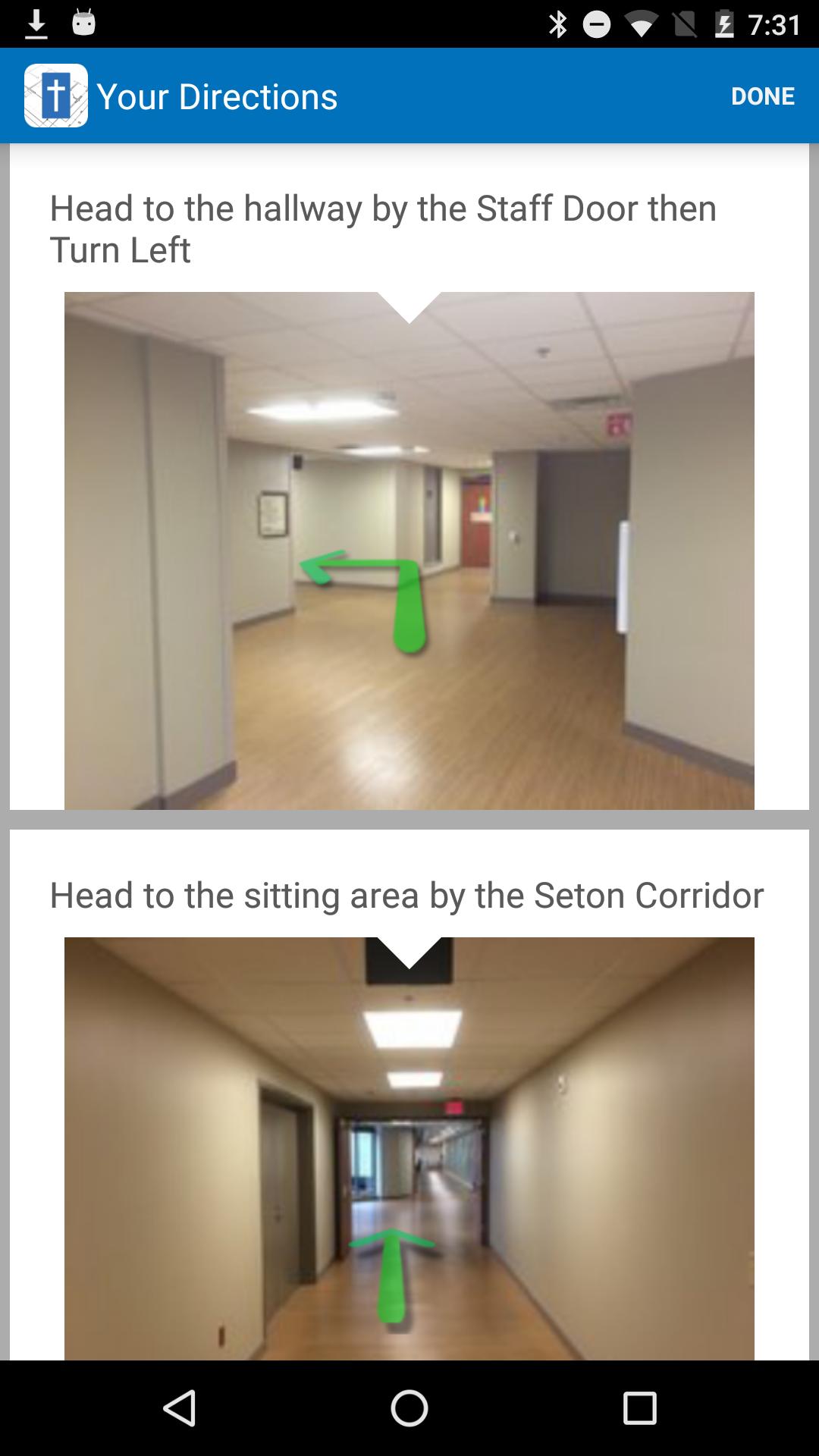Viewport: 819px width, 1456px height.
Task: Tap the do-not-disturb icon in the status bar
Action: [598, 23]
